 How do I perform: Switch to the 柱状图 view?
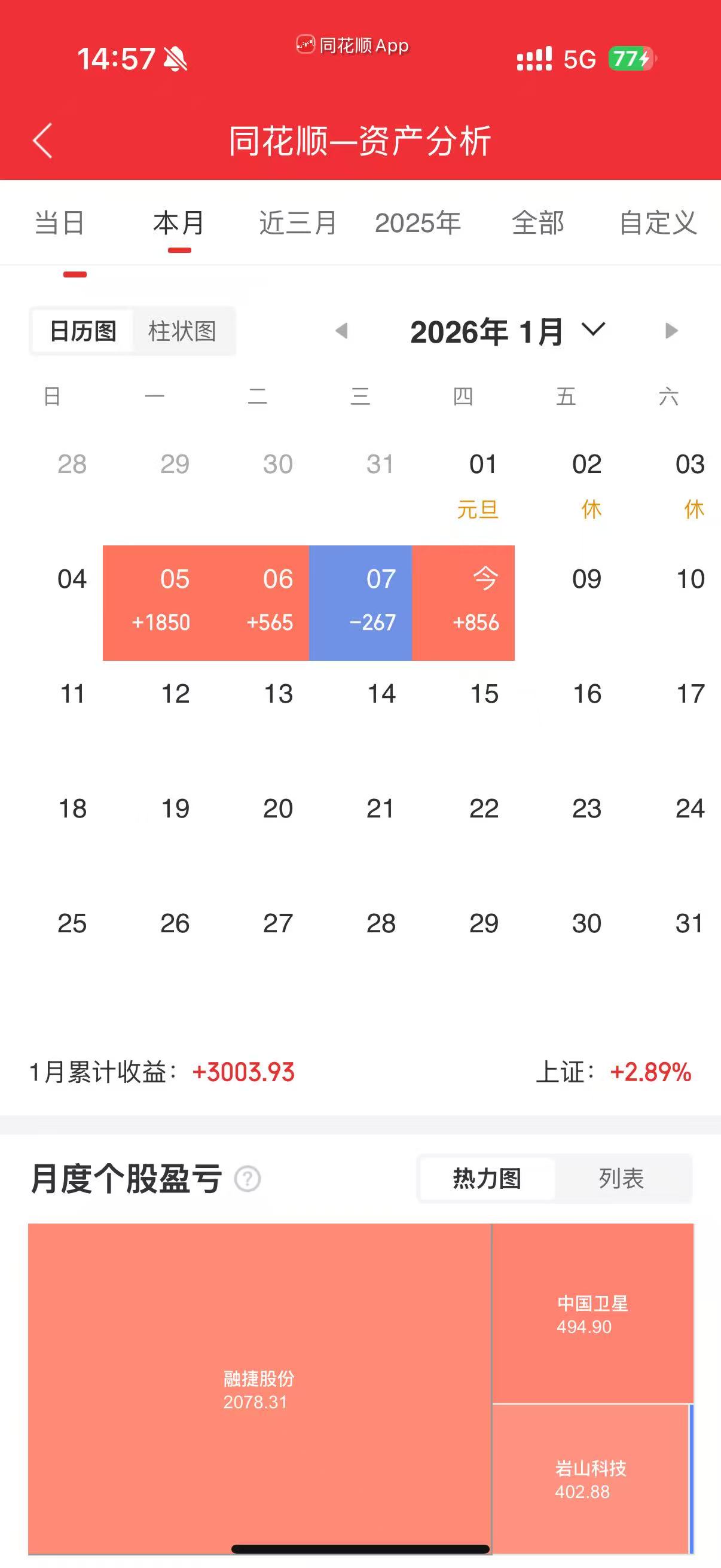182,331
